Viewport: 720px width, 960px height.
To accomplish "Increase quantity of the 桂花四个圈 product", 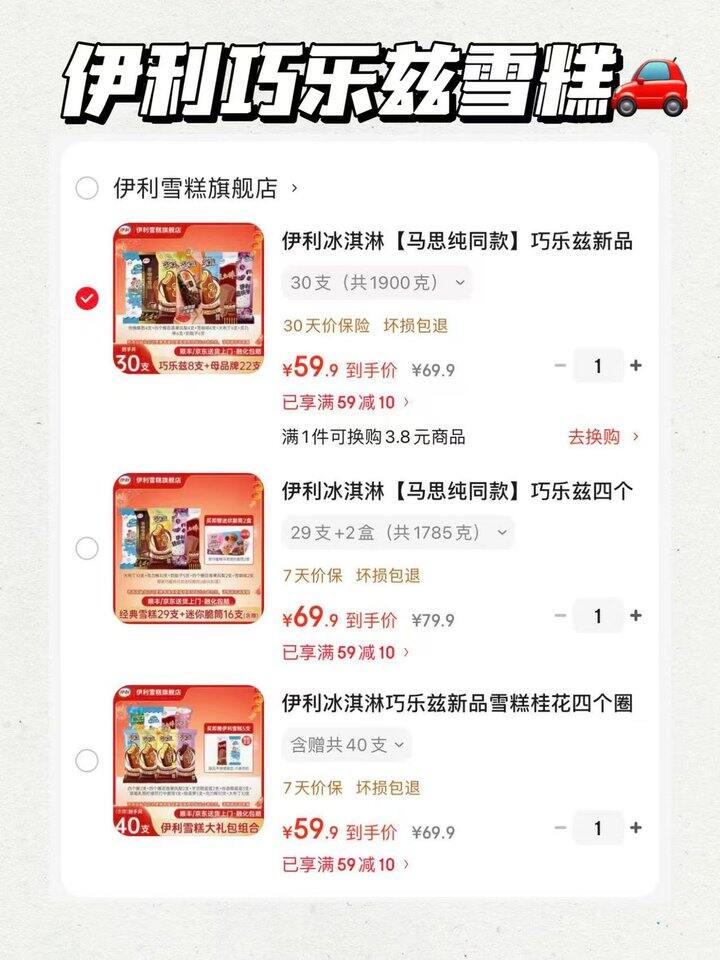I will pyautogui.click(x=638, y=827).
